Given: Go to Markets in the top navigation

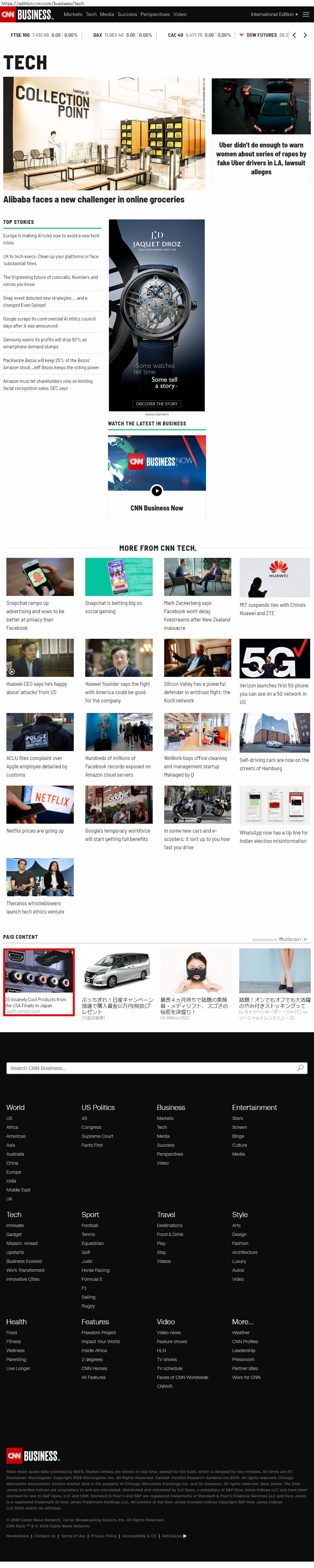Looking at the screenshot, I should point(73,14).
